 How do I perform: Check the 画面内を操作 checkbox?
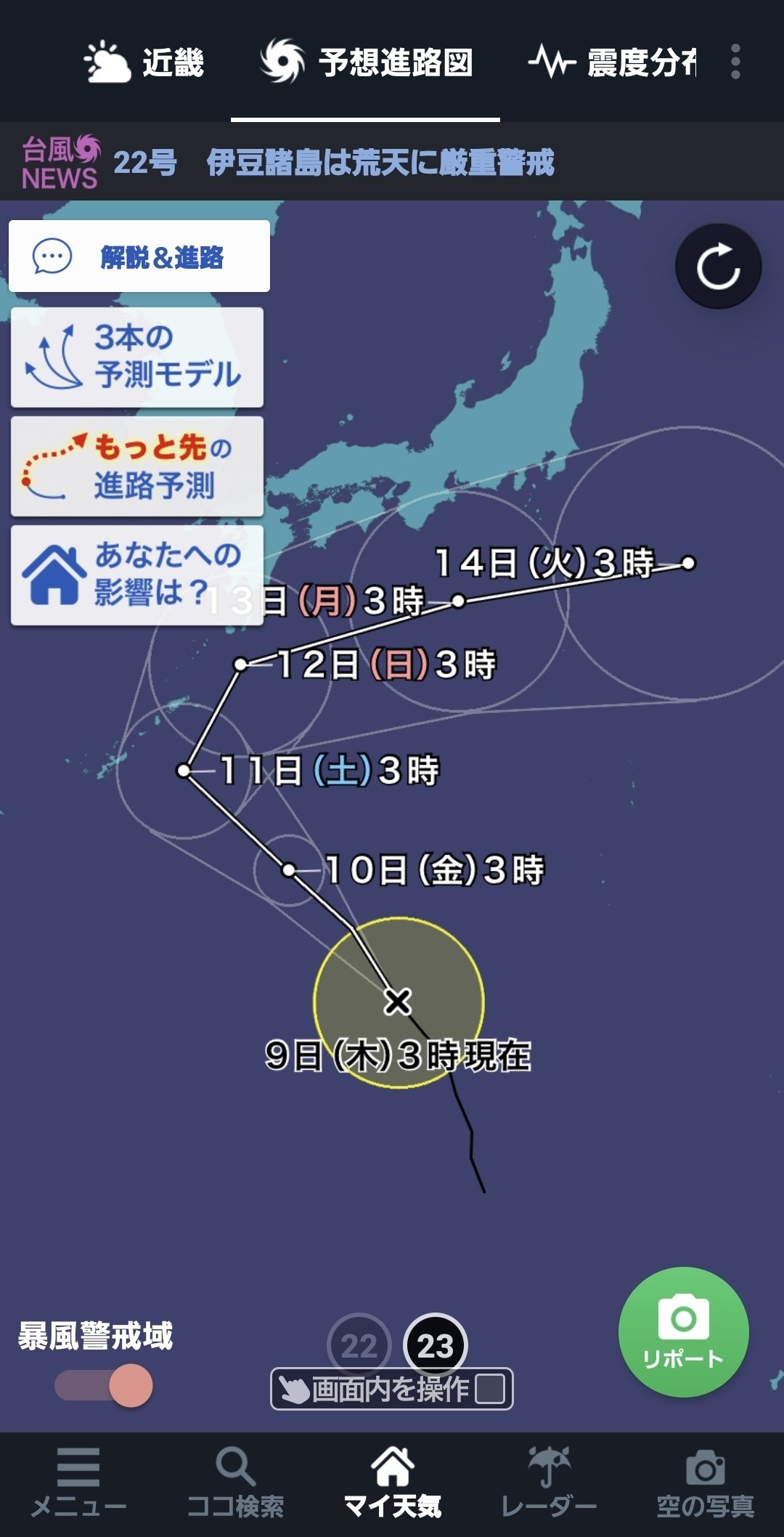(490, 1390)
